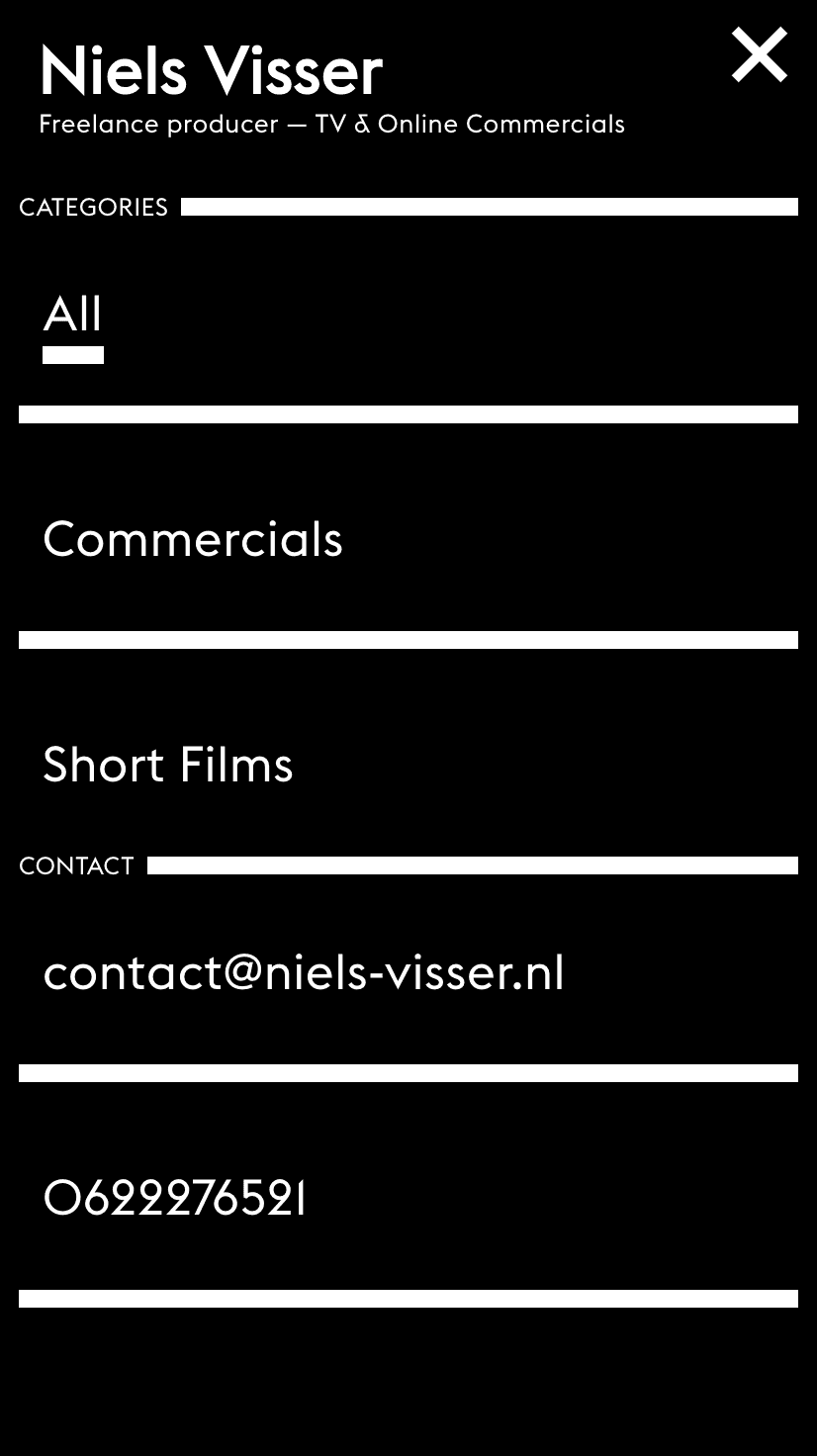The height and width of the screenshot is (1456, 817).
Task: Select the All category
Action: point(73,316)
